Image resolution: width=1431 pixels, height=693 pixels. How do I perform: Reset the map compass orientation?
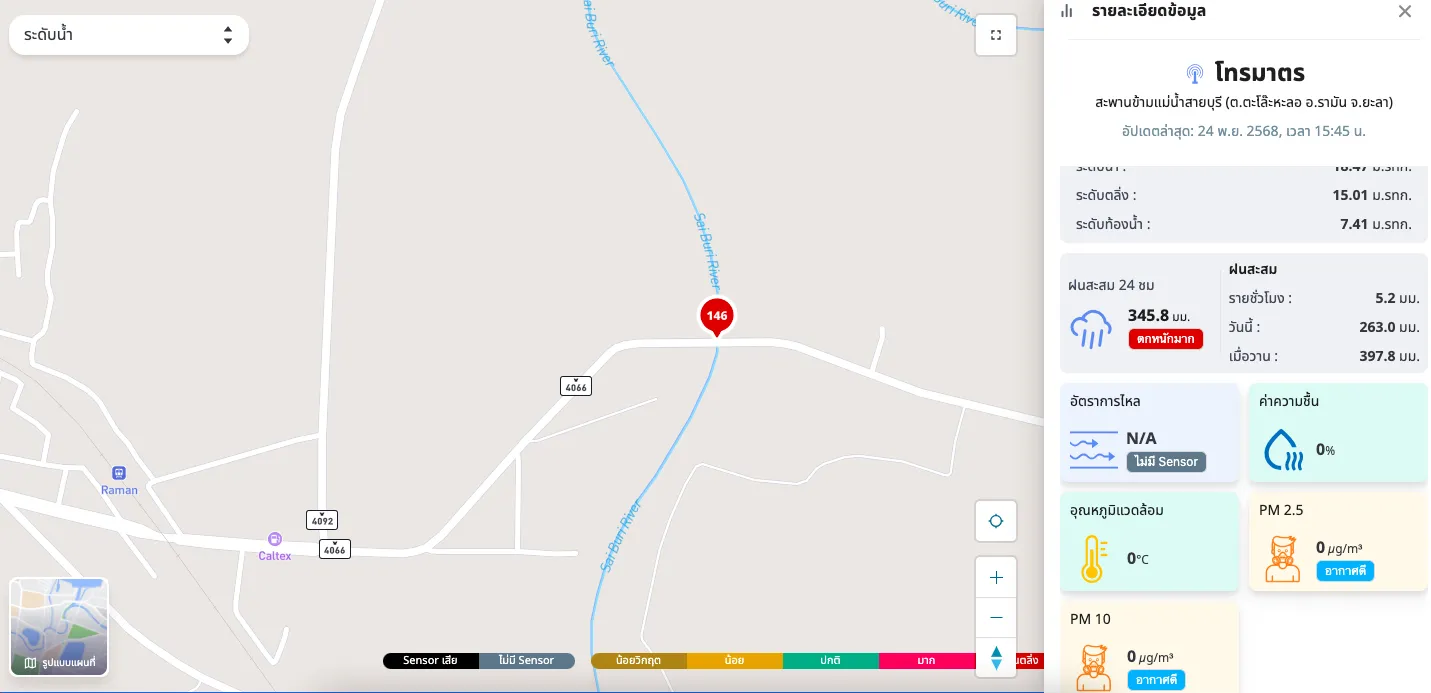pyautogui.click(x=995, y=658)
